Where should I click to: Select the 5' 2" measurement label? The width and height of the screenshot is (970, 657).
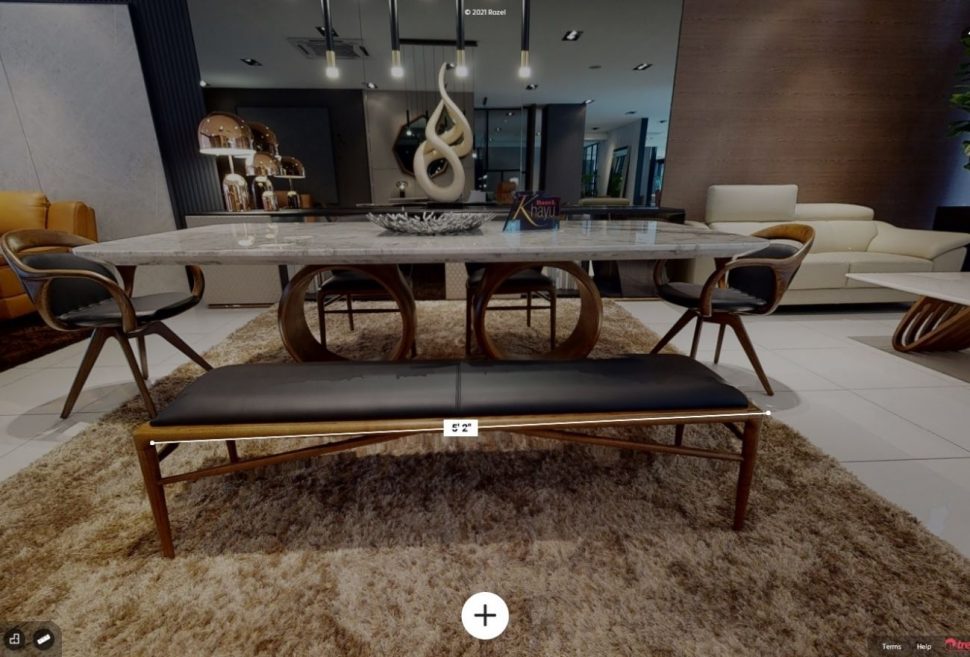point(461,427)
